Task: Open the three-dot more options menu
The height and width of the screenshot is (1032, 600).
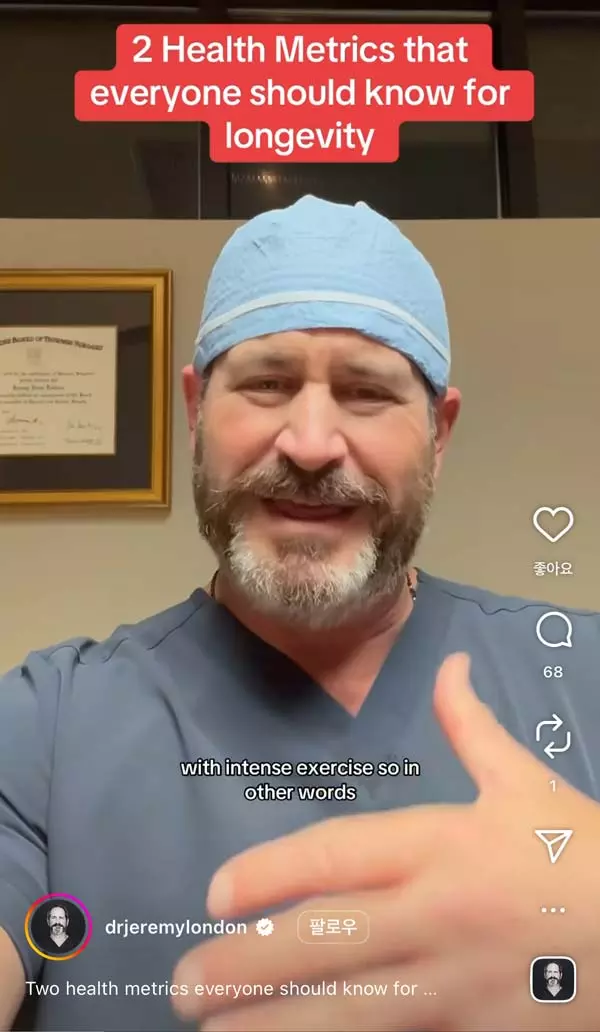Action: (x=553, y=910)
